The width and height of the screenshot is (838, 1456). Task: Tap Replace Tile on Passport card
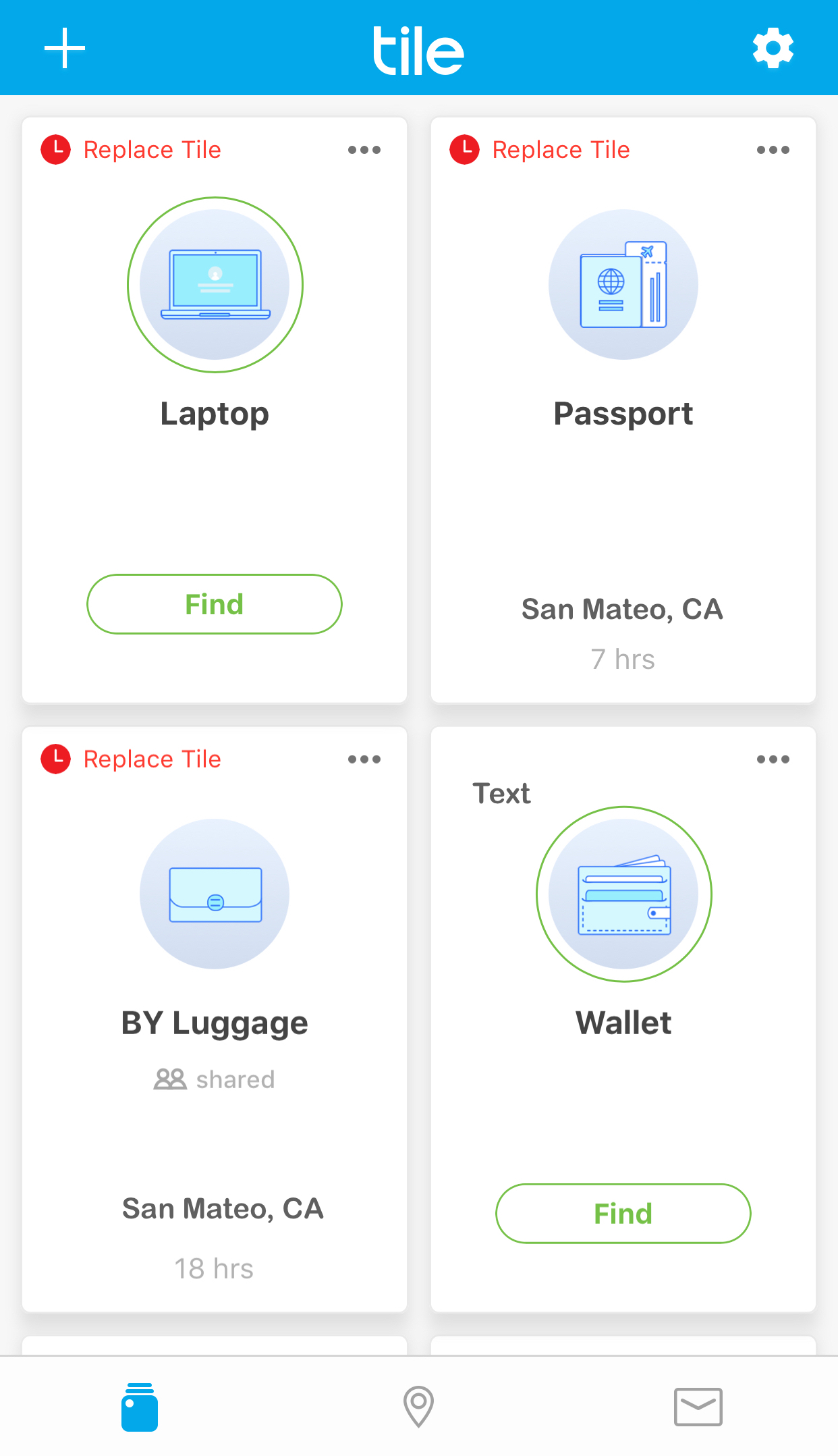click(561, 150)
